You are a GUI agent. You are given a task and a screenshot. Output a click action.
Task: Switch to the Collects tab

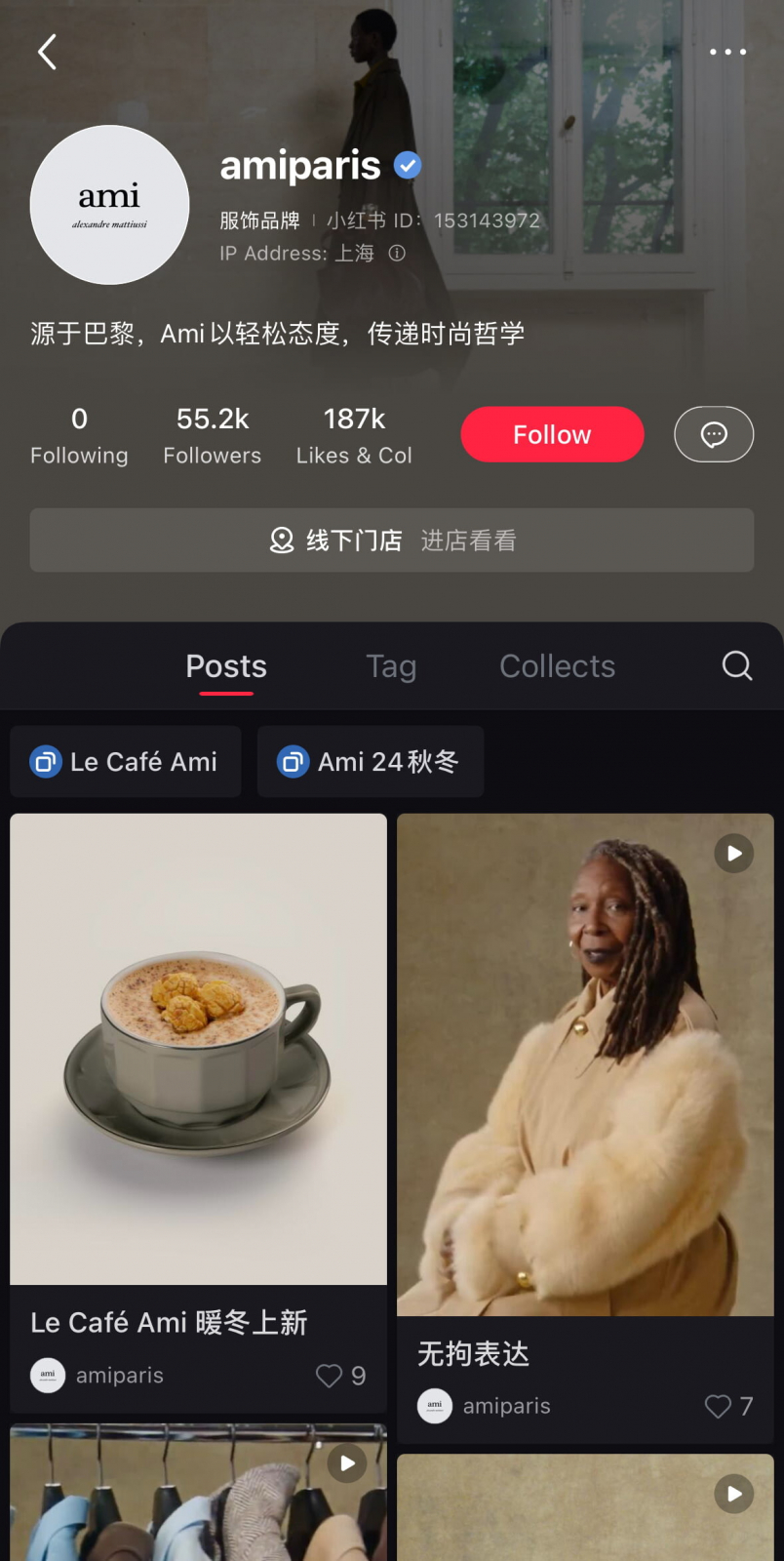pos(557,666)
